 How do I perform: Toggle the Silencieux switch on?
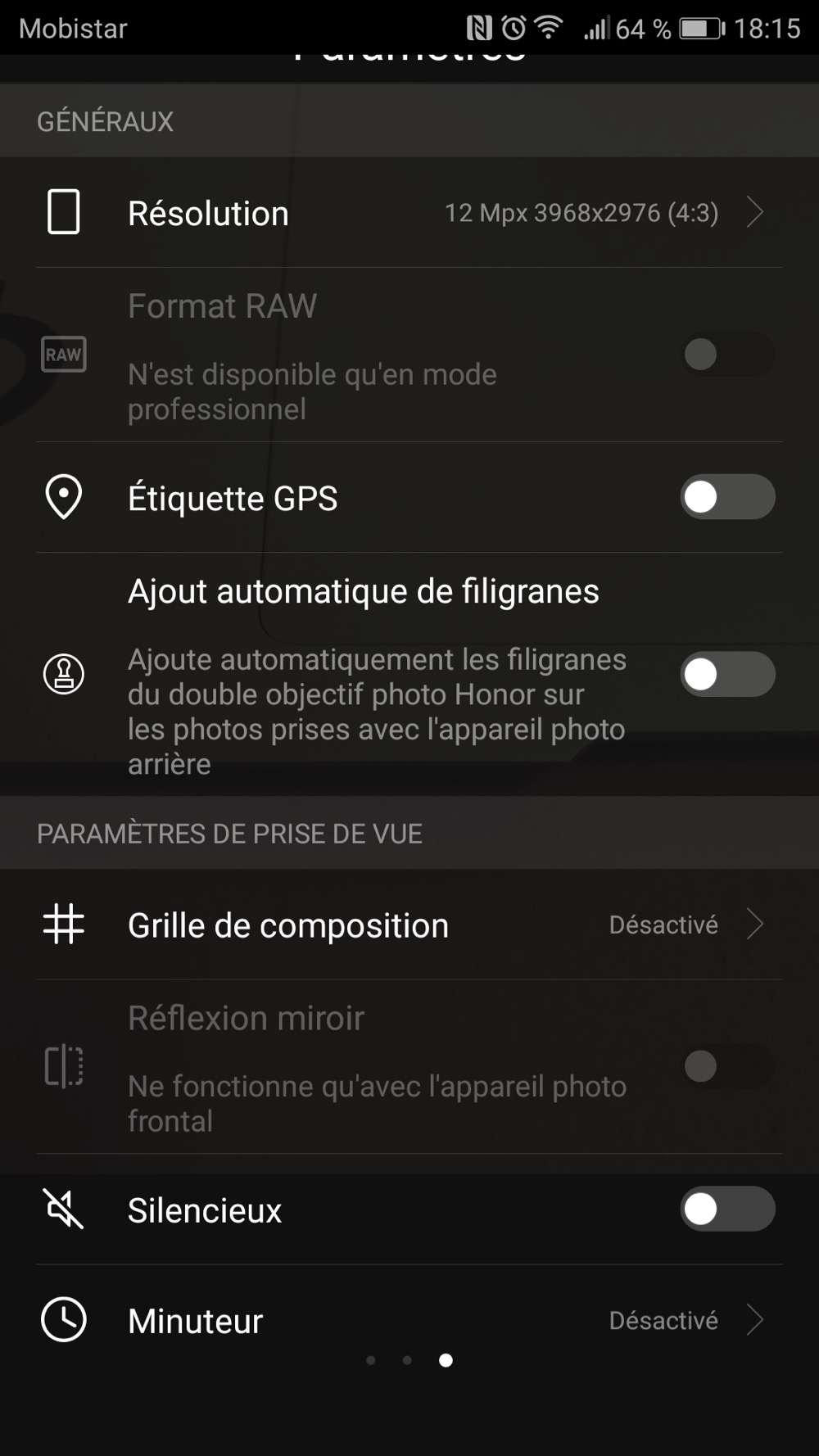(726, 1210)
